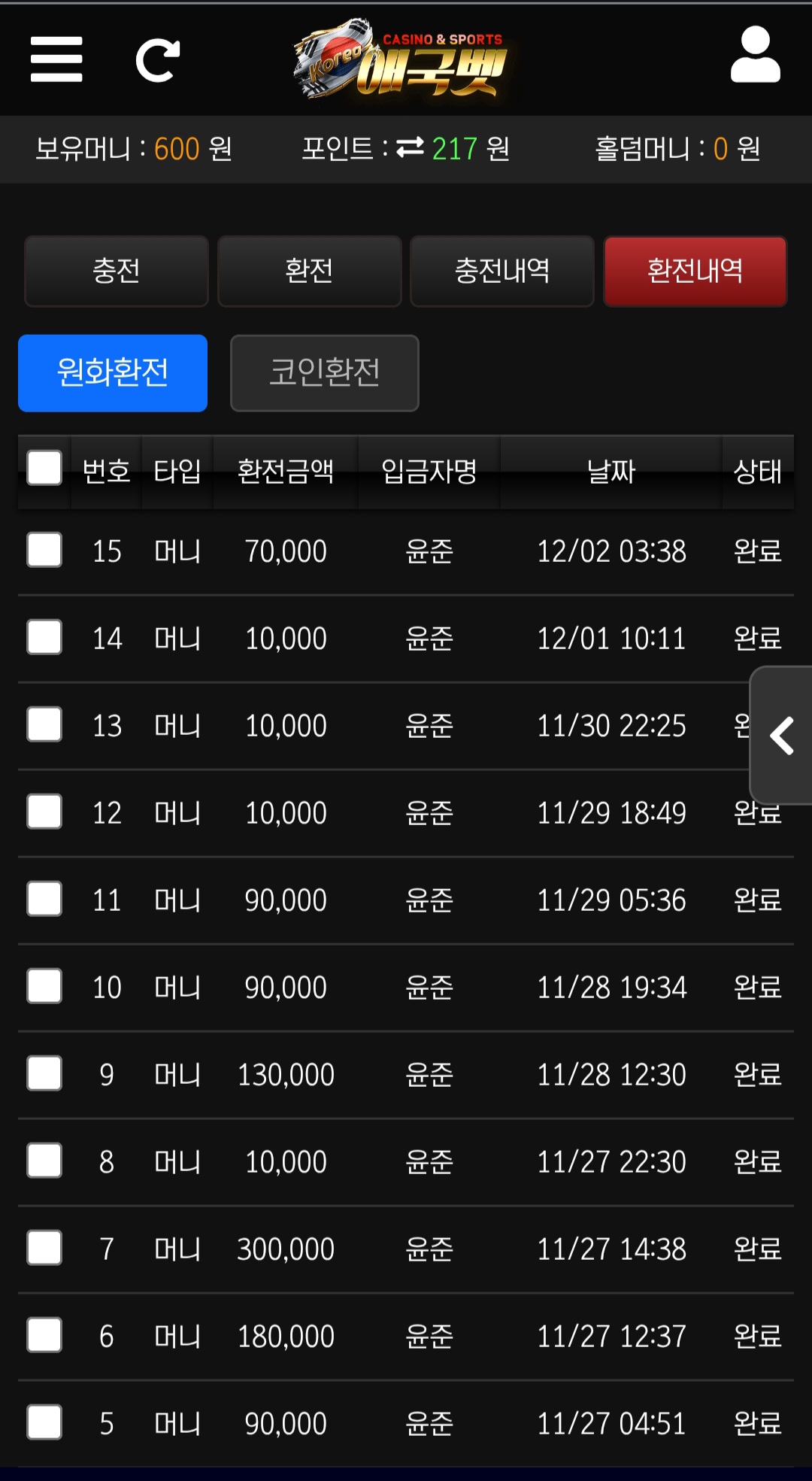This screenshot has height=1481, width=812.
Task: Open the 충전내역 history tab
Action: pyautogui.click(x=501, y=271)
